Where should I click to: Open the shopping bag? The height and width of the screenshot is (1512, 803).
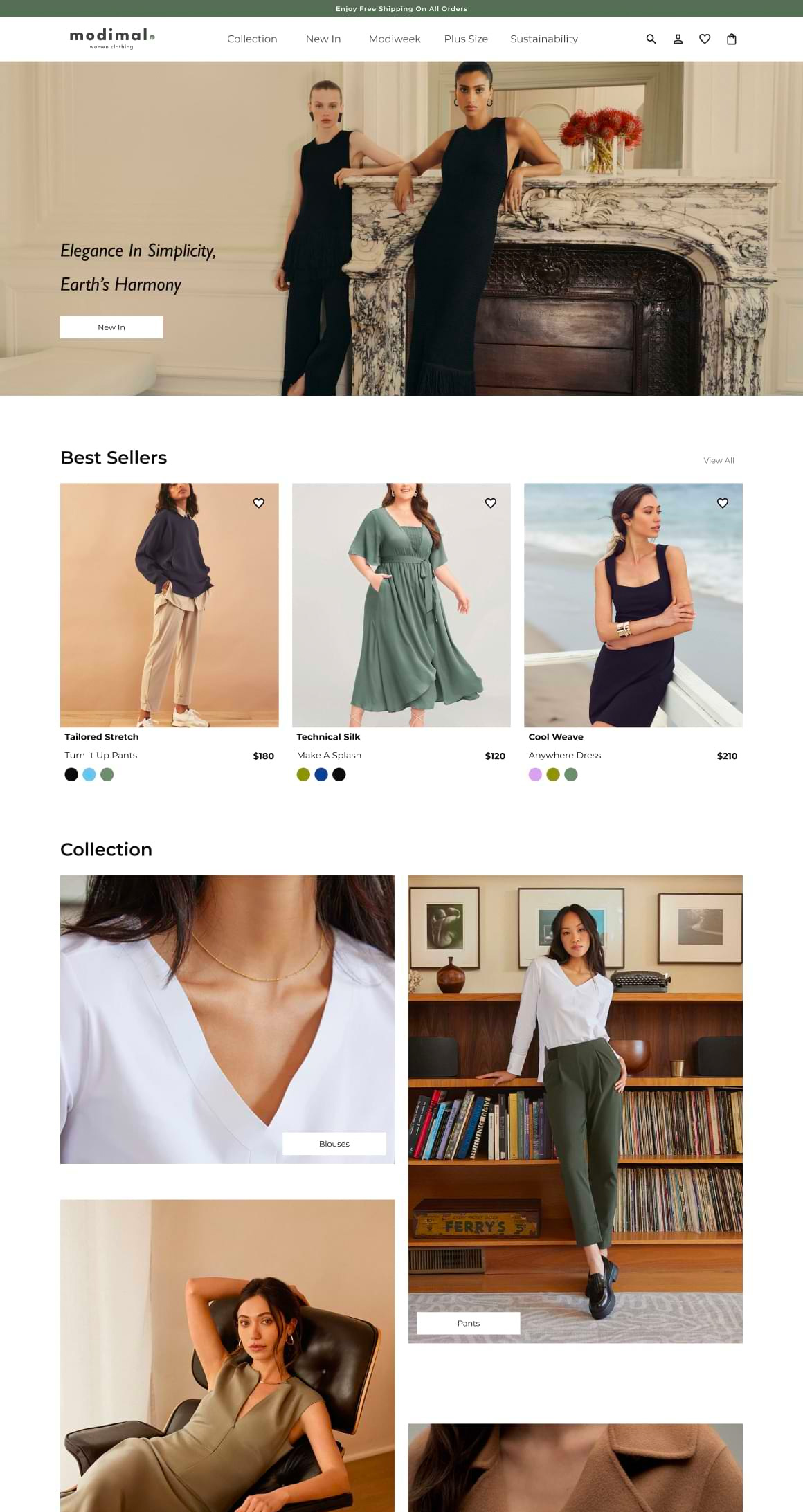(x=731, y=39)
